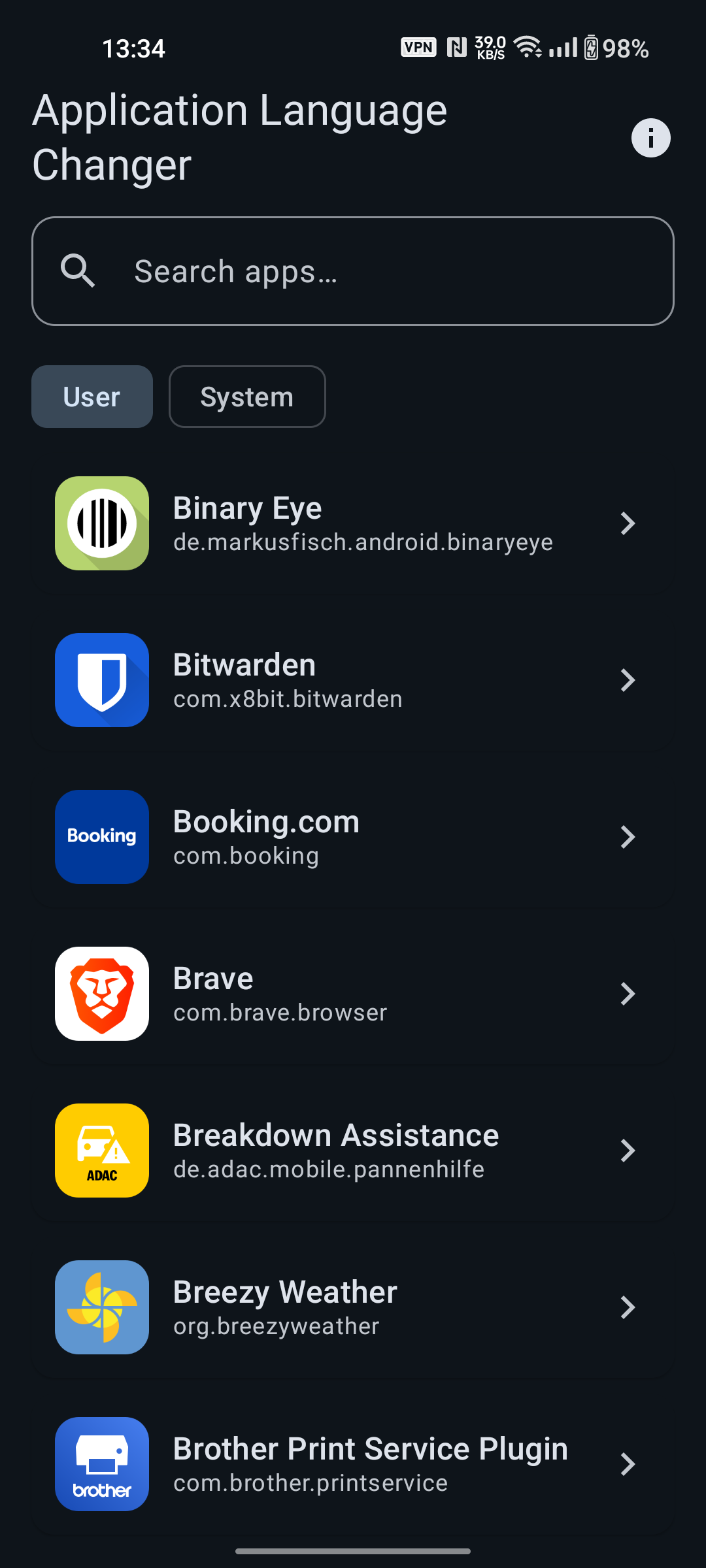Image resolution: width=706 pixels, height=1568 pixels.
Task: Open language settings for Breezy Weather
Action: [627, 1307]
